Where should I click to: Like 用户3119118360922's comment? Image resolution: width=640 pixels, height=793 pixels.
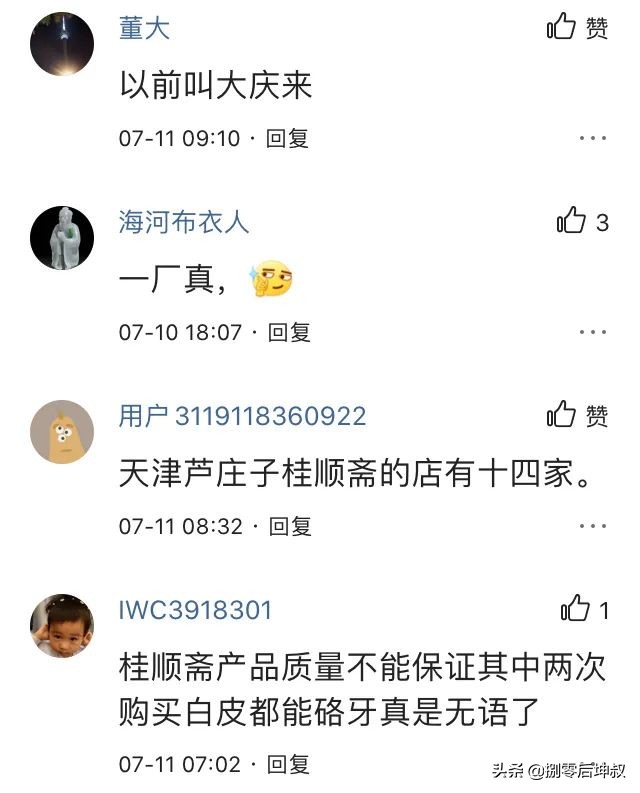pyautogui.click(x=563, y=415)
